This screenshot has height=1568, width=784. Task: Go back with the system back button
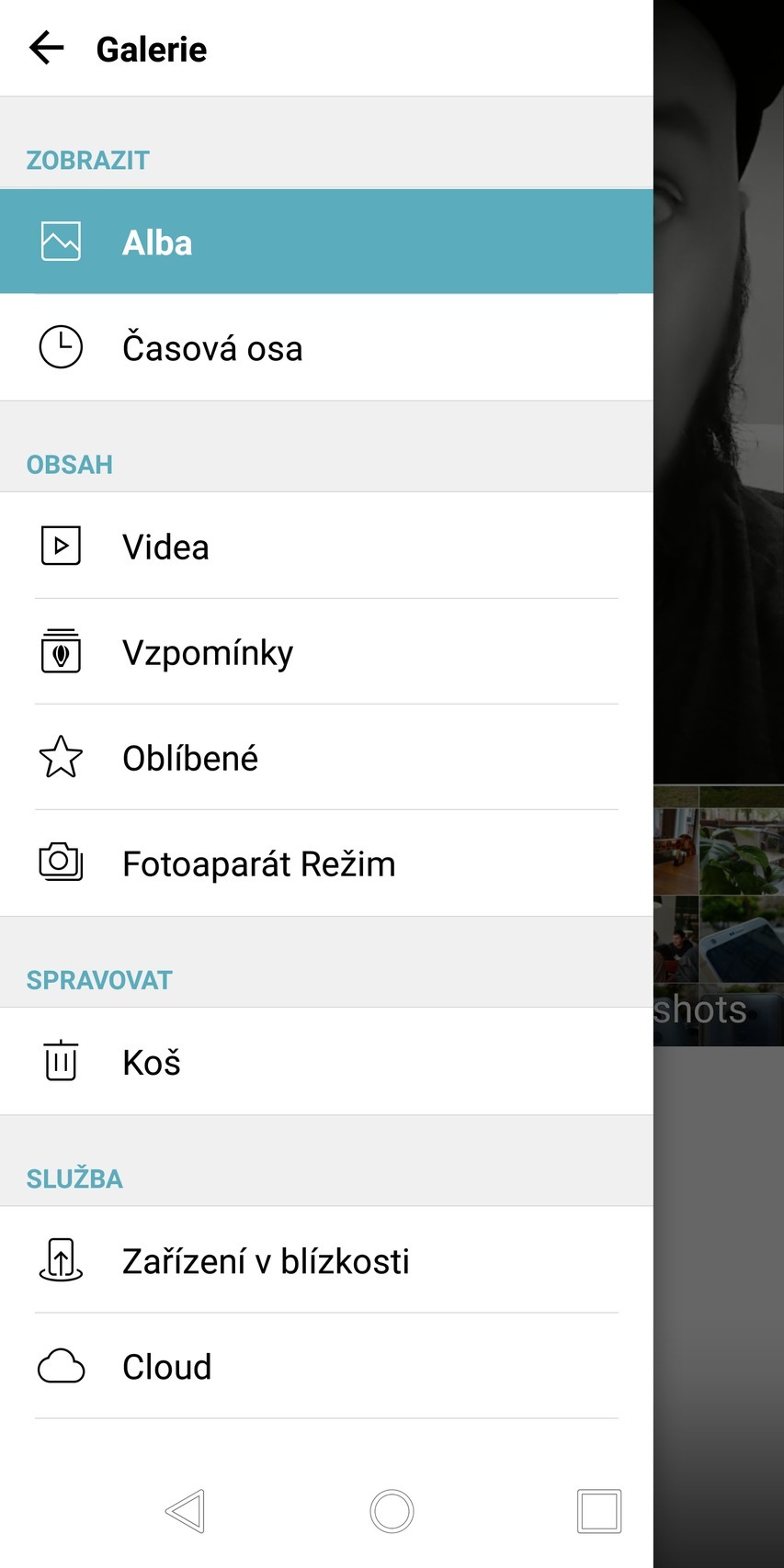tap(186, 1511)
